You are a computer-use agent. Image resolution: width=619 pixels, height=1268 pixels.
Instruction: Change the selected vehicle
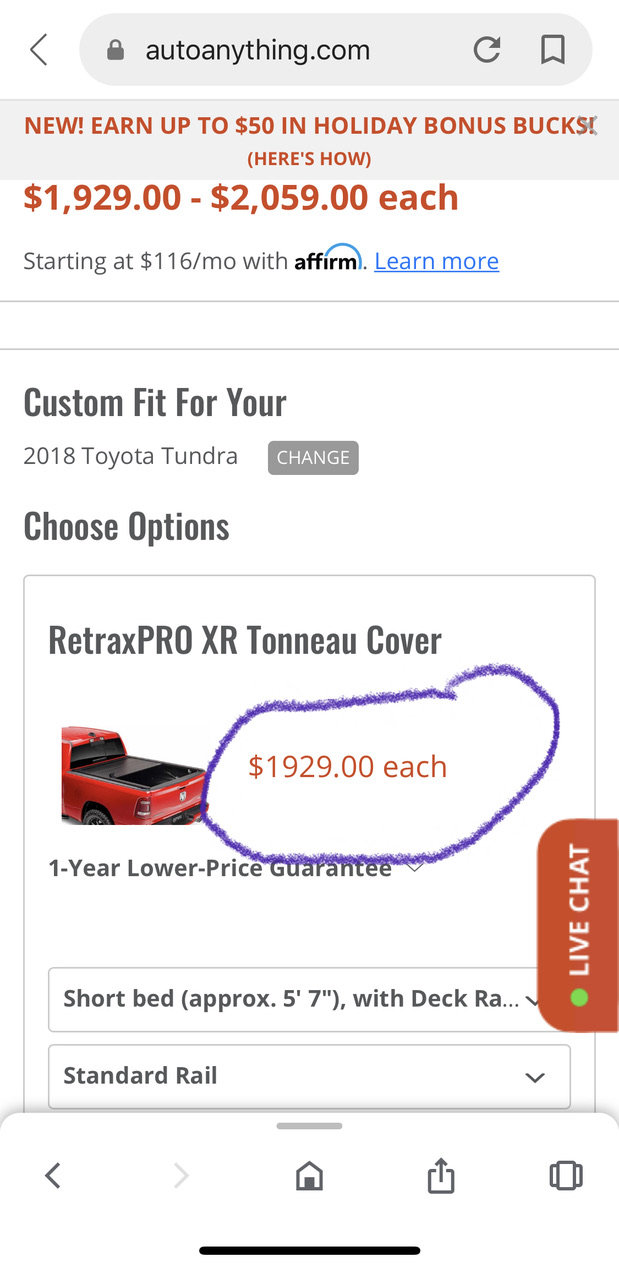[313, 457]
